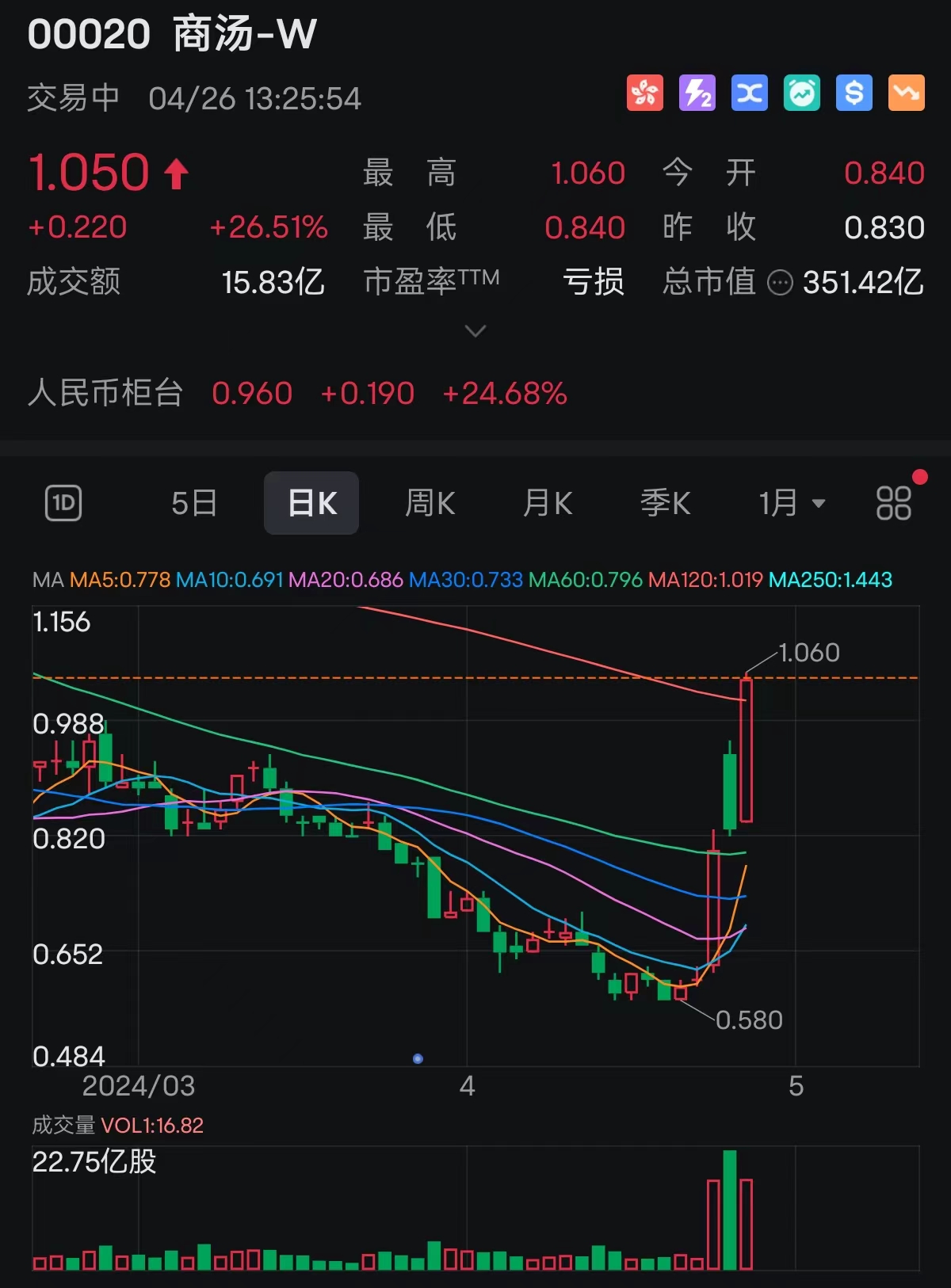Open the 人民币柜台 quote row
This screenshot has width=951, height=1288.
click(297, 393)
